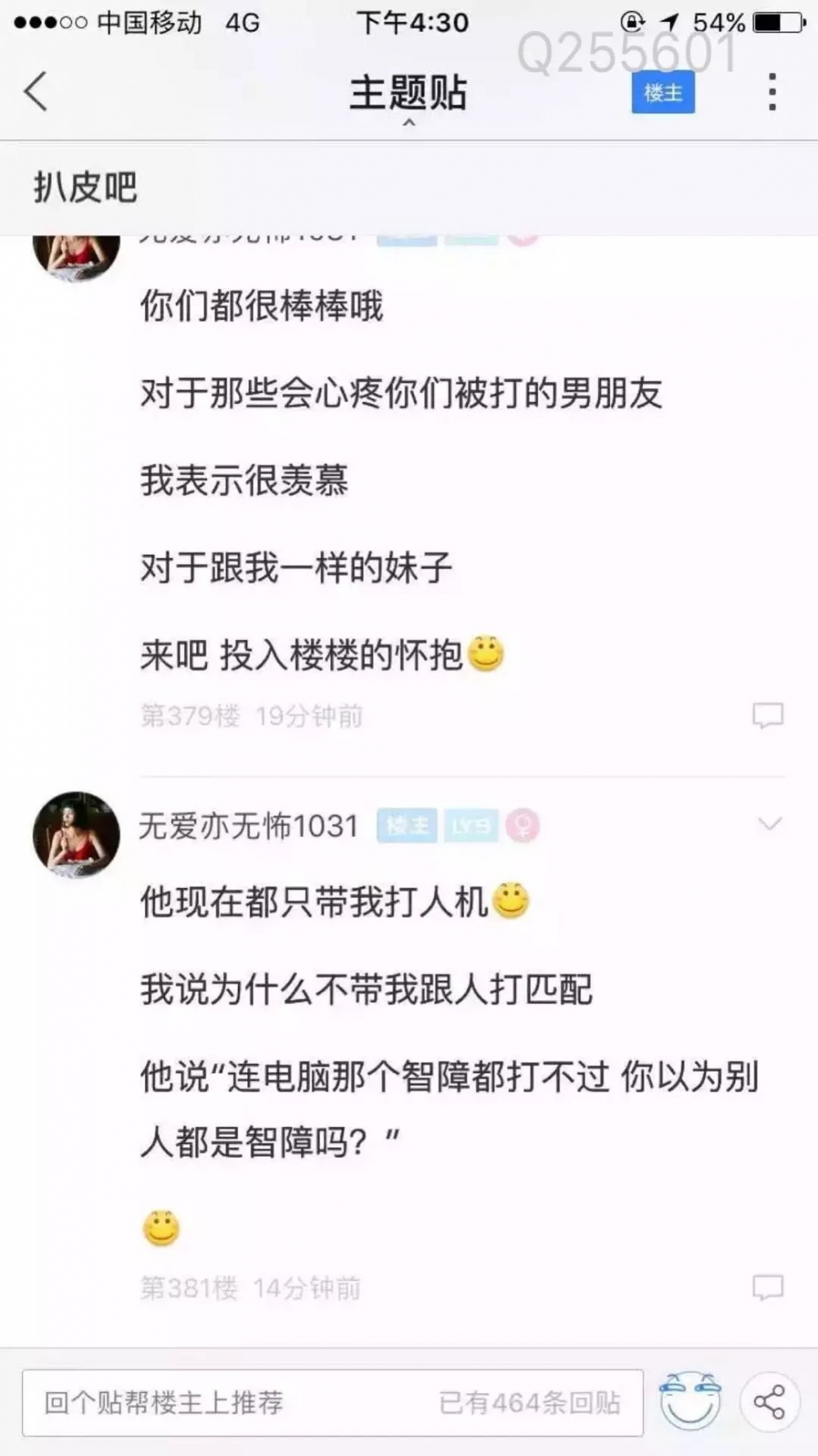This screenshot has height=1456, width=818.
Task: Open 无爱亦无怖1031's profile avatar on floor 381
Action: click(76, 835)
